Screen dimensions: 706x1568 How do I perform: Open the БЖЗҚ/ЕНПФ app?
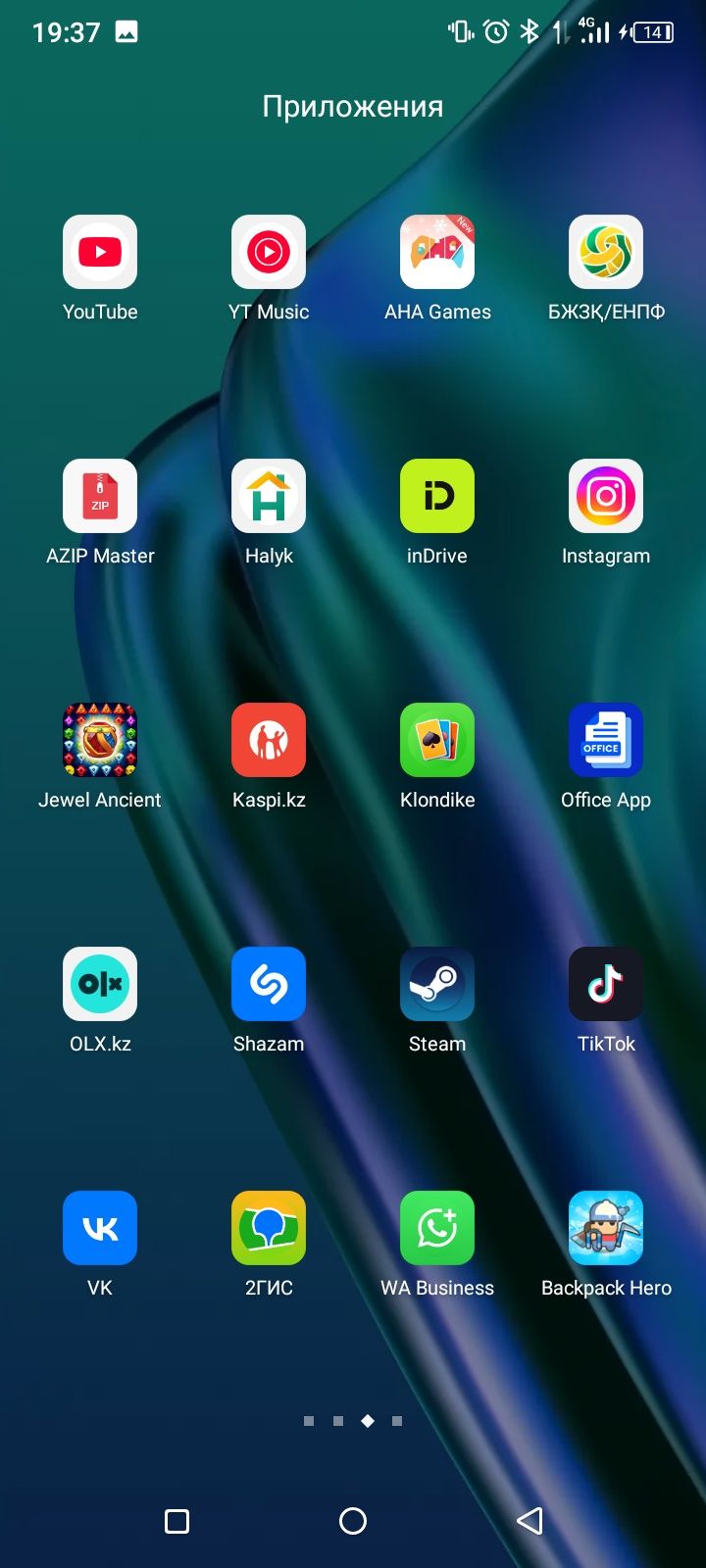(x=606, y=253)
